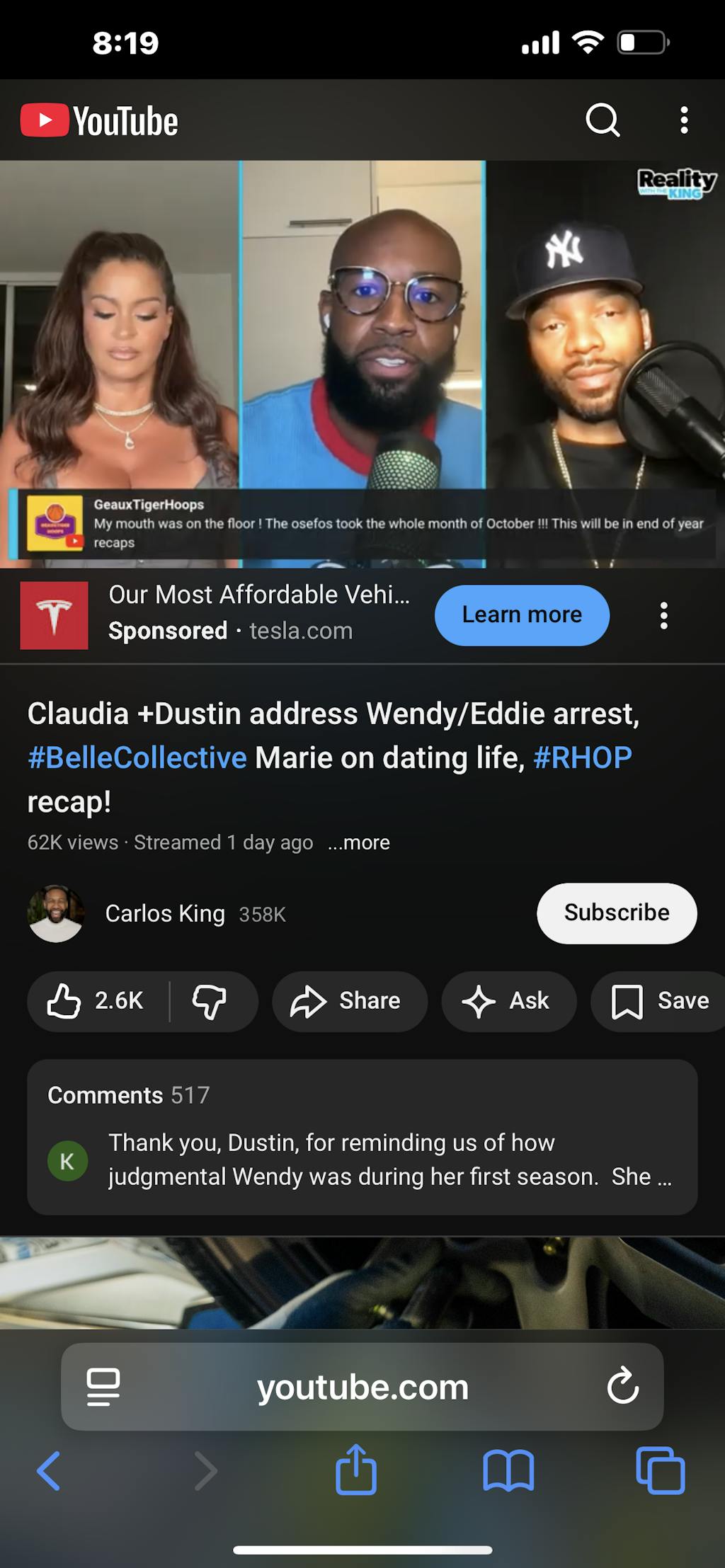Dislike this video
This screenshot has width=725, height=1568.
pyautogui.click(x=210, y=1001)
